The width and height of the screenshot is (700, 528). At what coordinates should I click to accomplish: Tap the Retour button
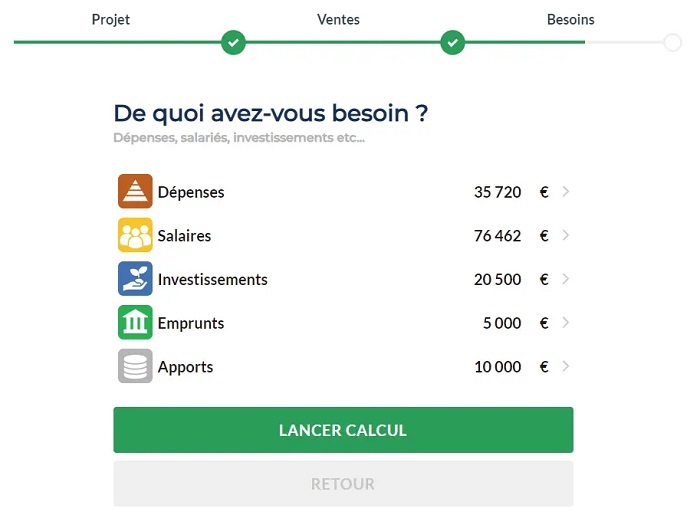(343, 484)
